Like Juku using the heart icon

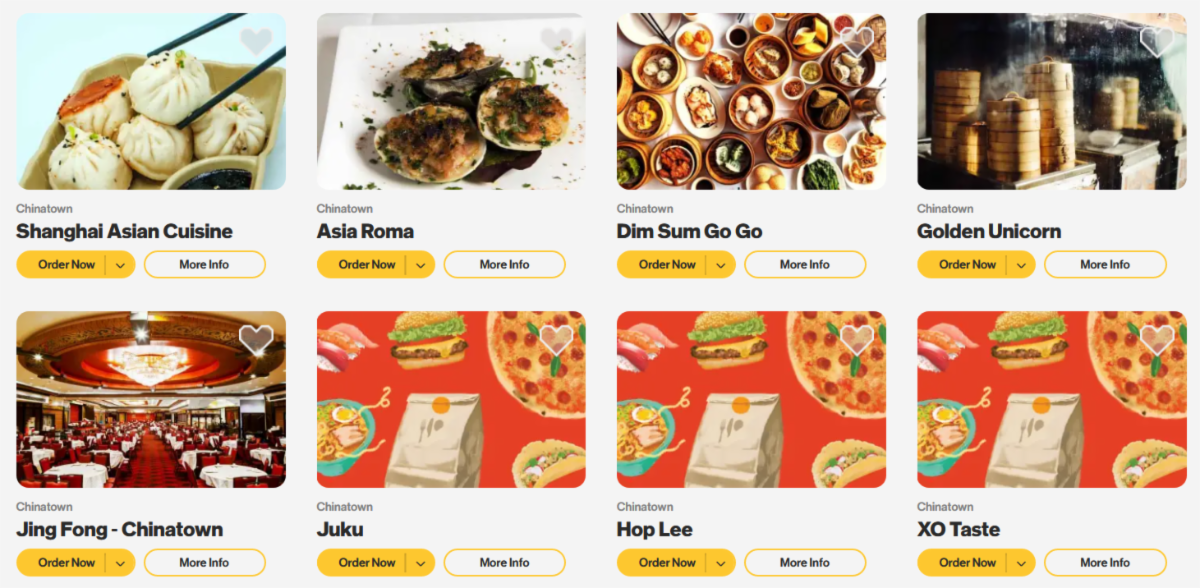556,339
